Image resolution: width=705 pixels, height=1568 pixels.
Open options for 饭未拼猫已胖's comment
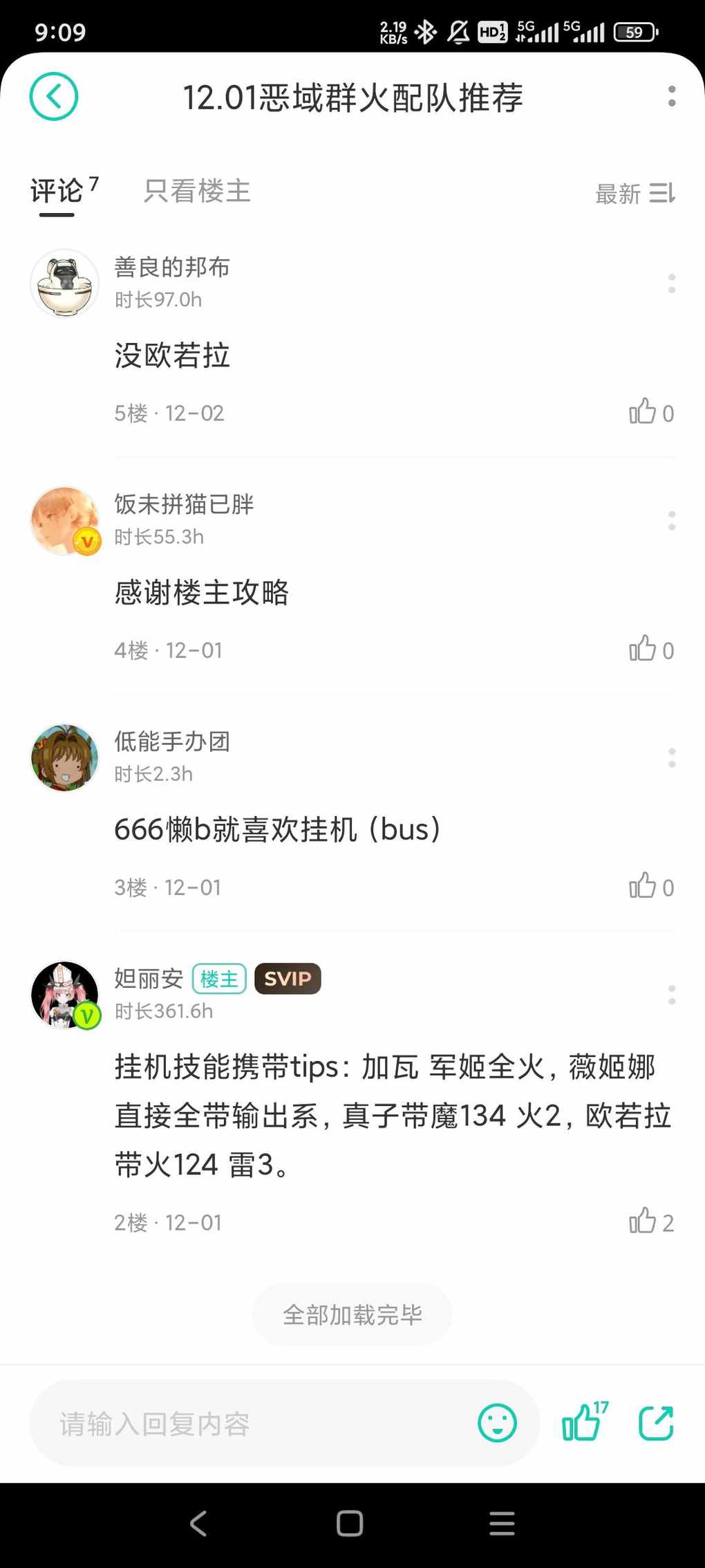[671, 521]
